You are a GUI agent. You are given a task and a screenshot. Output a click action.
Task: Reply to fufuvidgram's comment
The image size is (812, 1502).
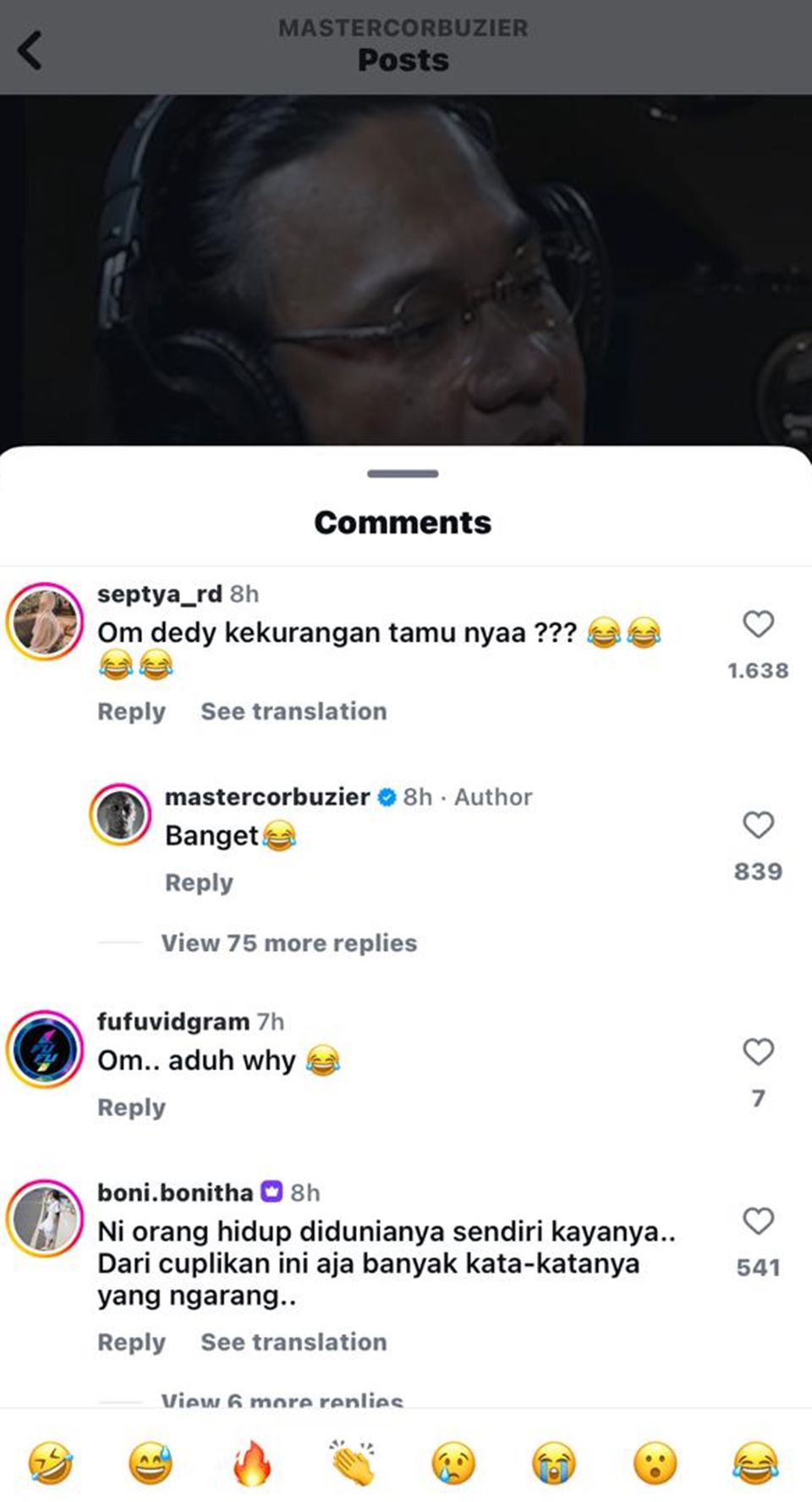click(131, 1108)
